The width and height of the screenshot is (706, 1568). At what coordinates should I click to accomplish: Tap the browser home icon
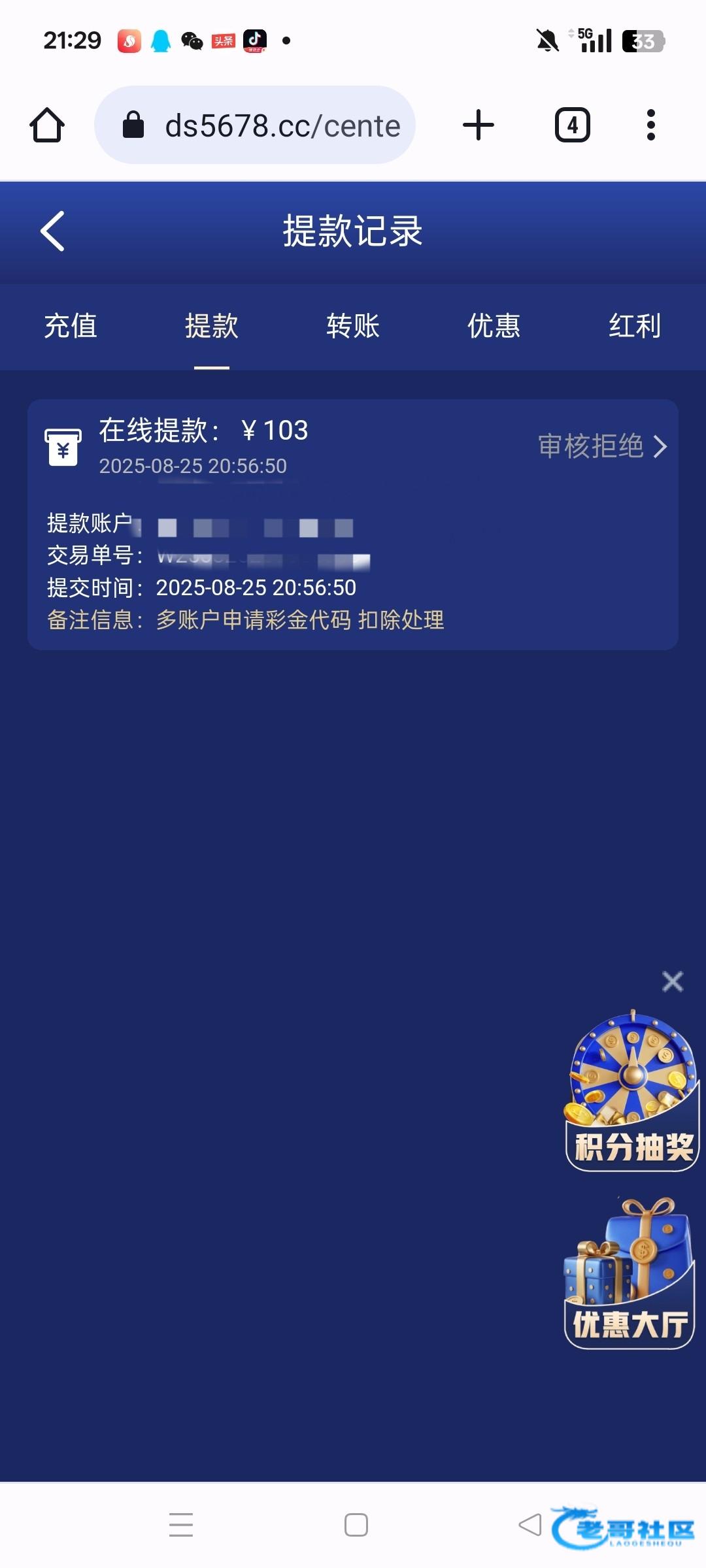[47, 125]
